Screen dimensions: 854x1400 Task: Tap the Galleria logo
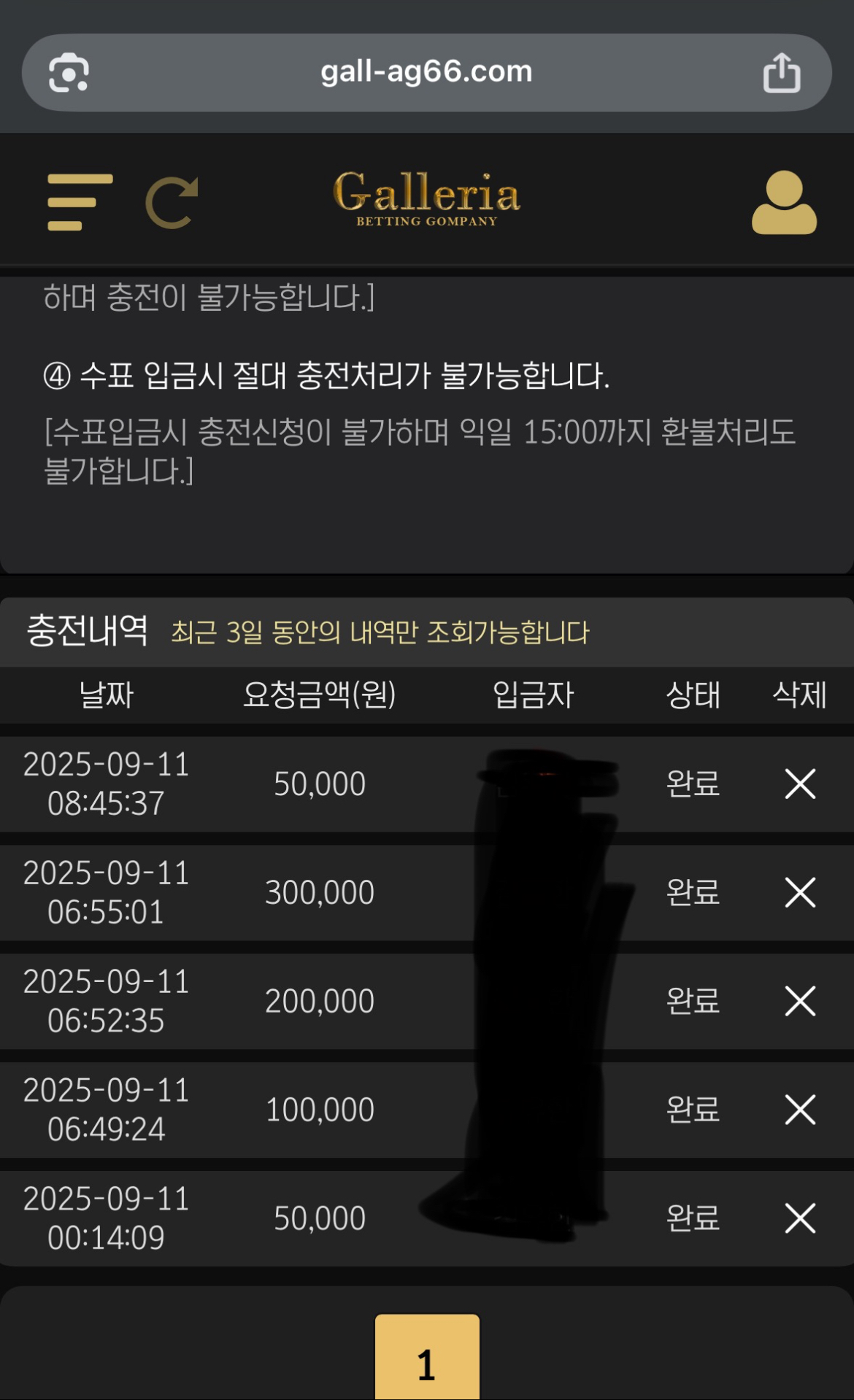426,199
